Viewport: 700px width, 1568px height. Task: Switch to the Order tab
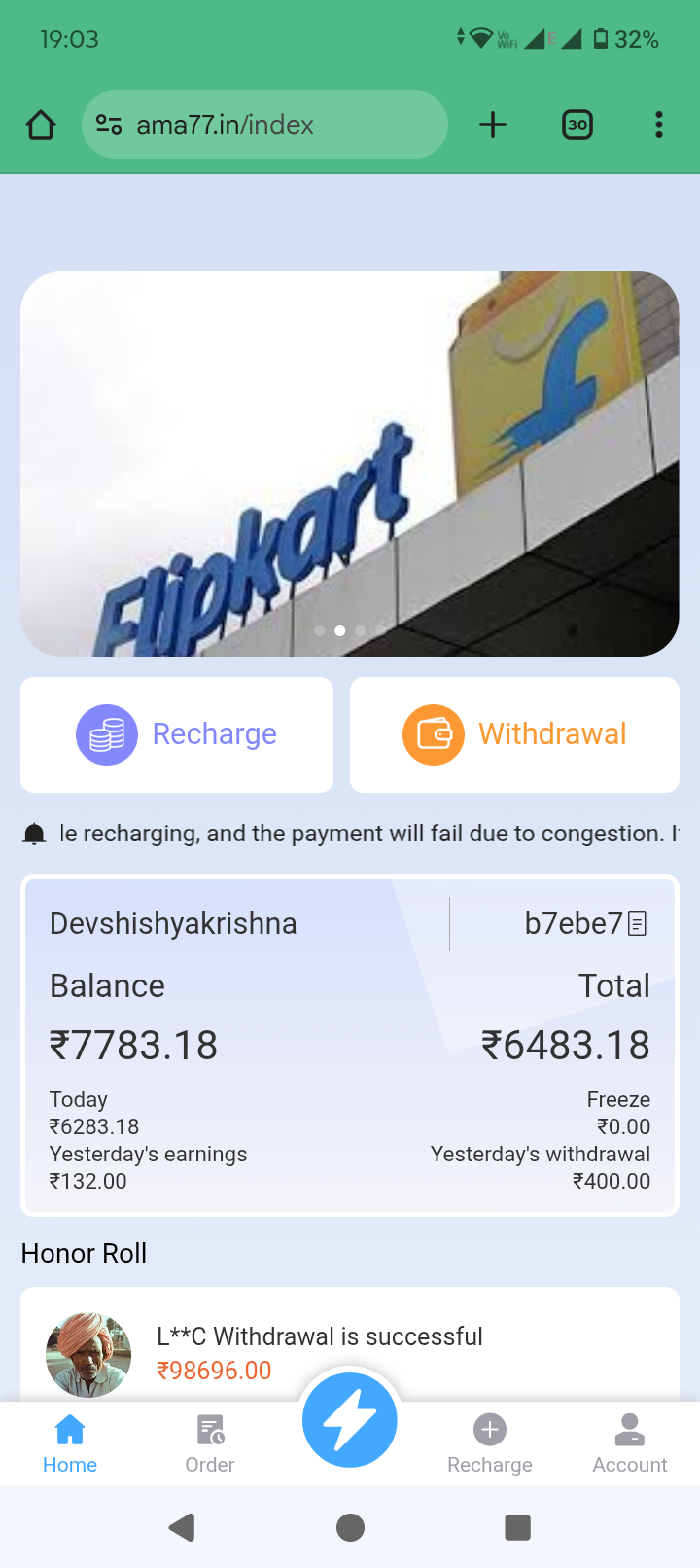point(210,1443)
